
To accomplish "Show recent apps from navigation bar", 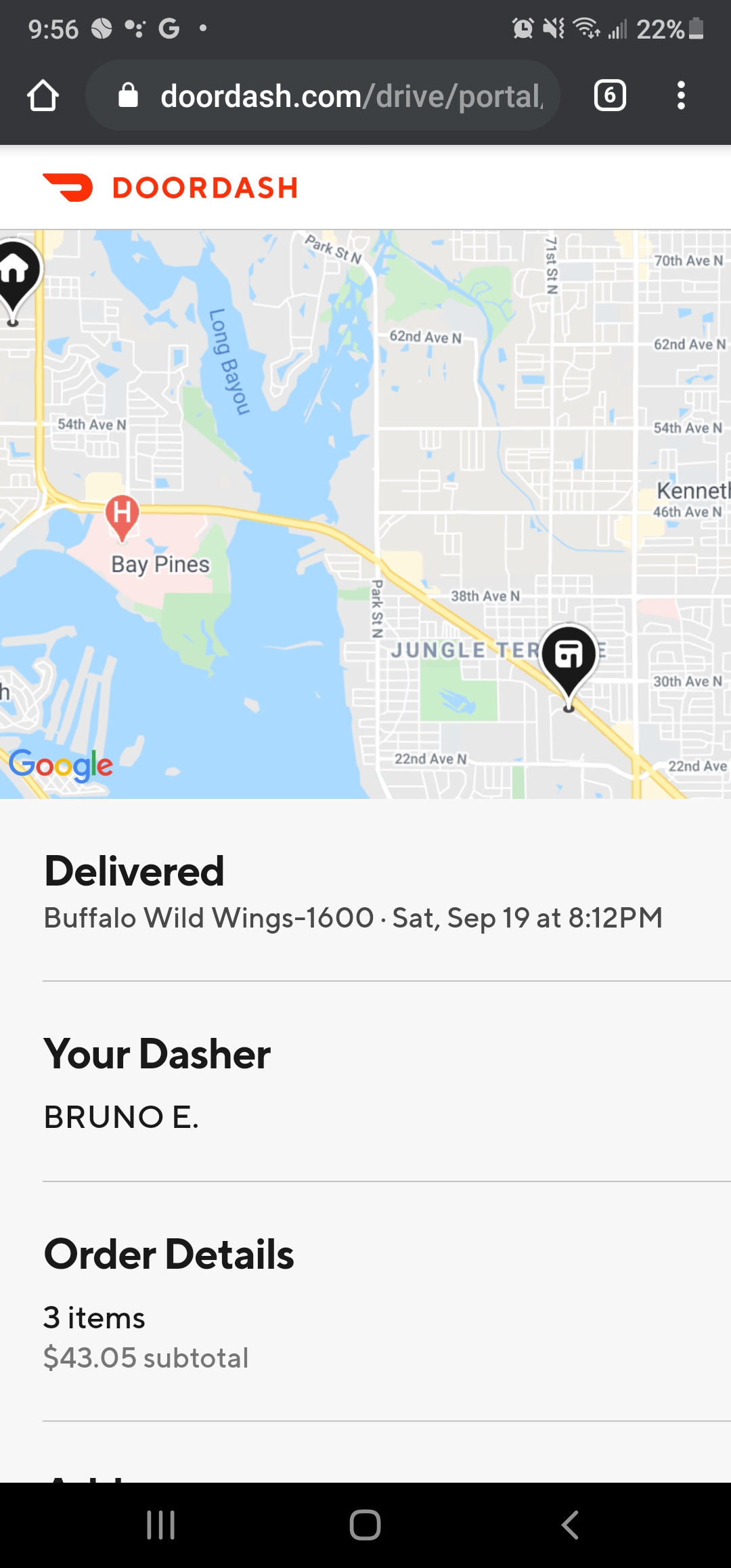I will click(x=161, y=1525).
